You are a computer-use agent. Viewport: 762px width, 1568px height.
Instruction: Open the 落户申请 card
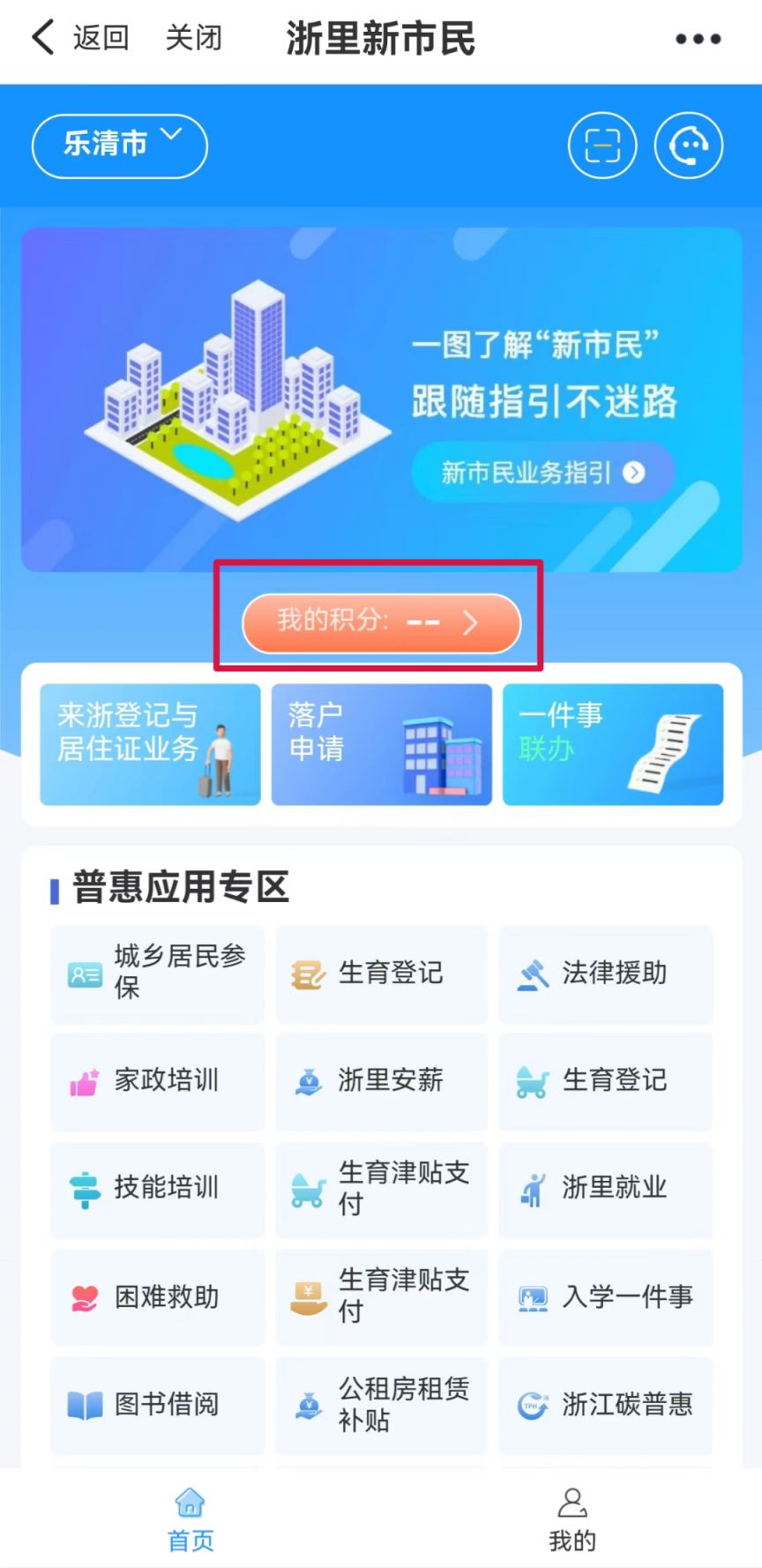[x=381, y=744]
